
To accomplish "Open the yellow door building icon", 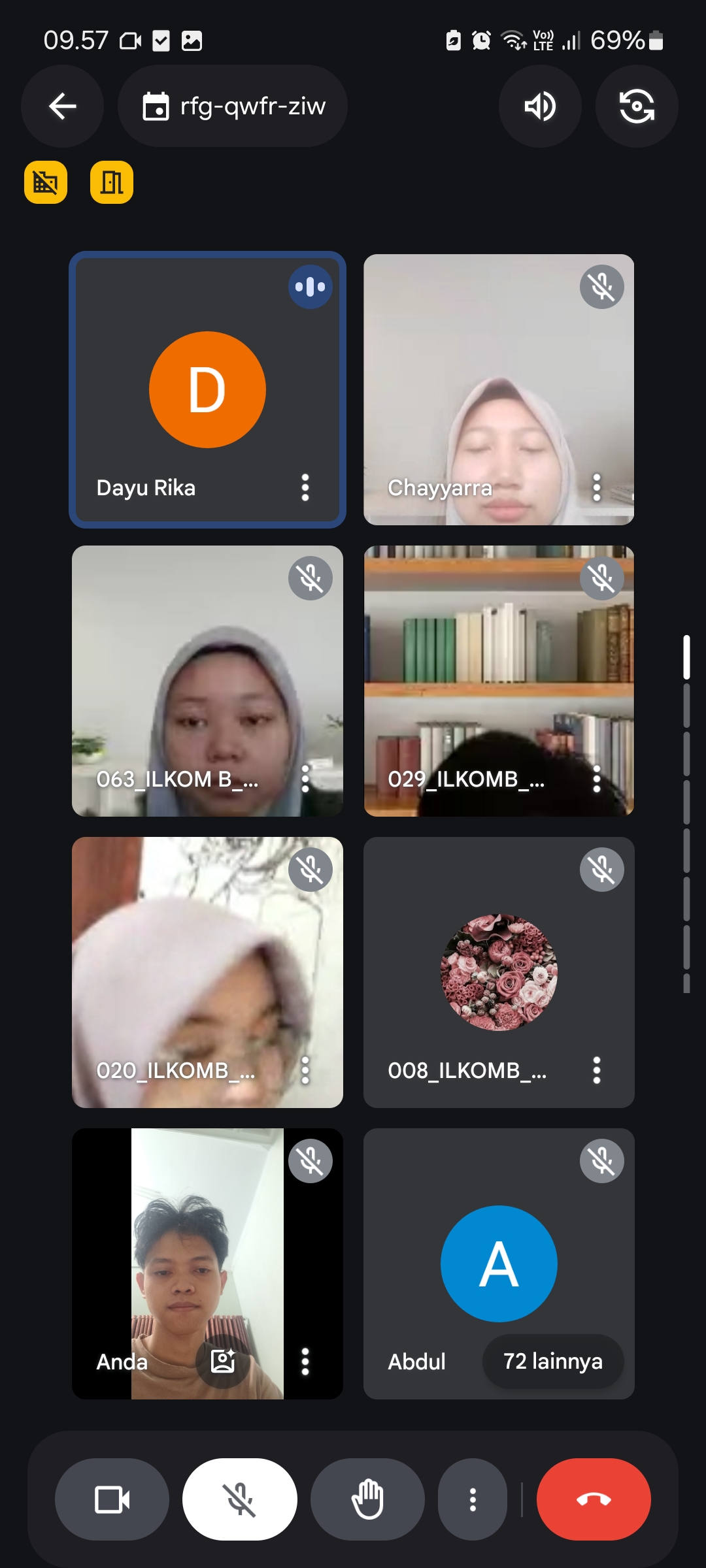I will [112, 182].
